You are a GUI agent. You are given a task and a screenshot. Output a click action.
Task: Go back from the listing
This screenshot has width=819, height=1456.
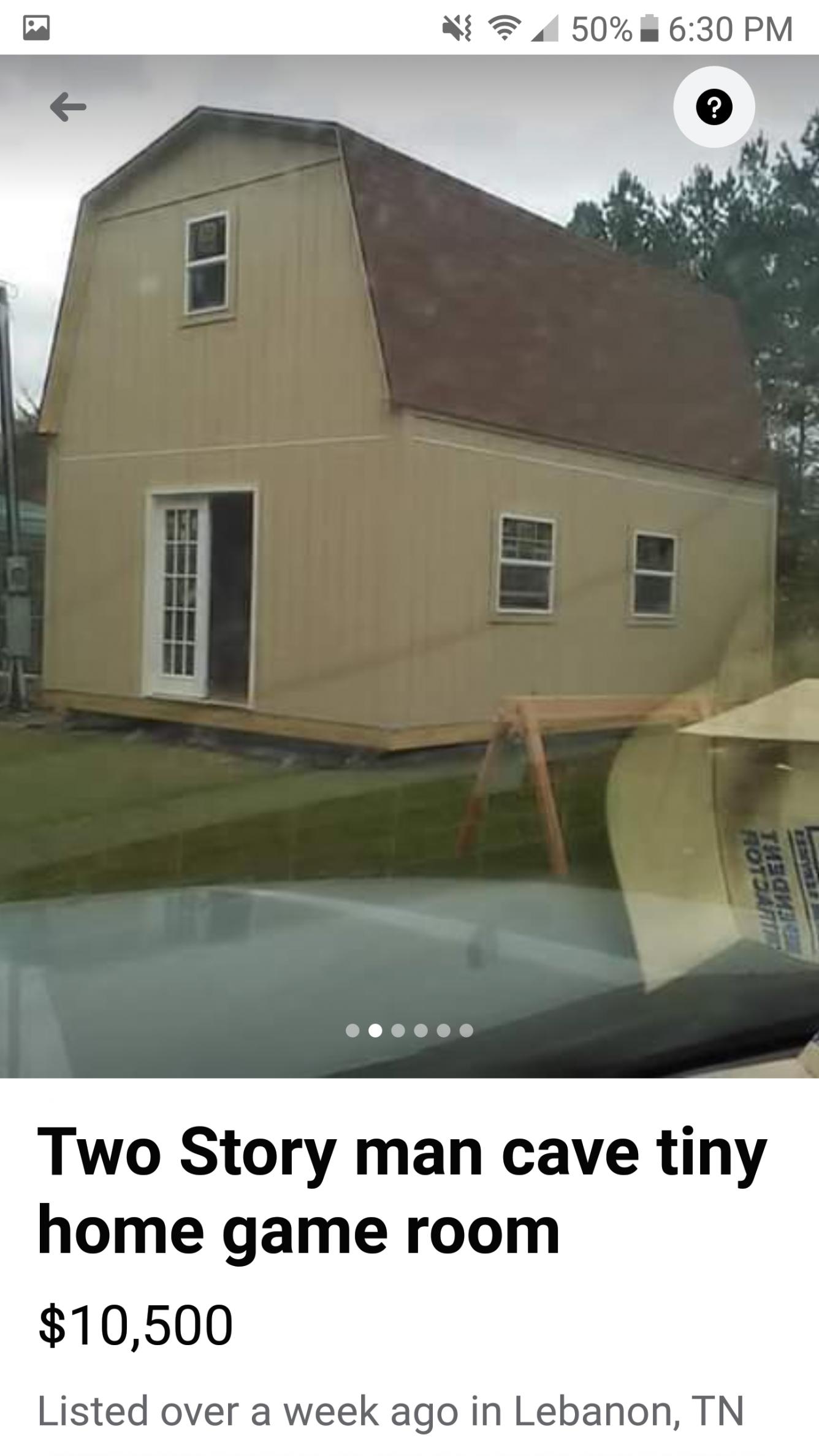tap(68, 108)
